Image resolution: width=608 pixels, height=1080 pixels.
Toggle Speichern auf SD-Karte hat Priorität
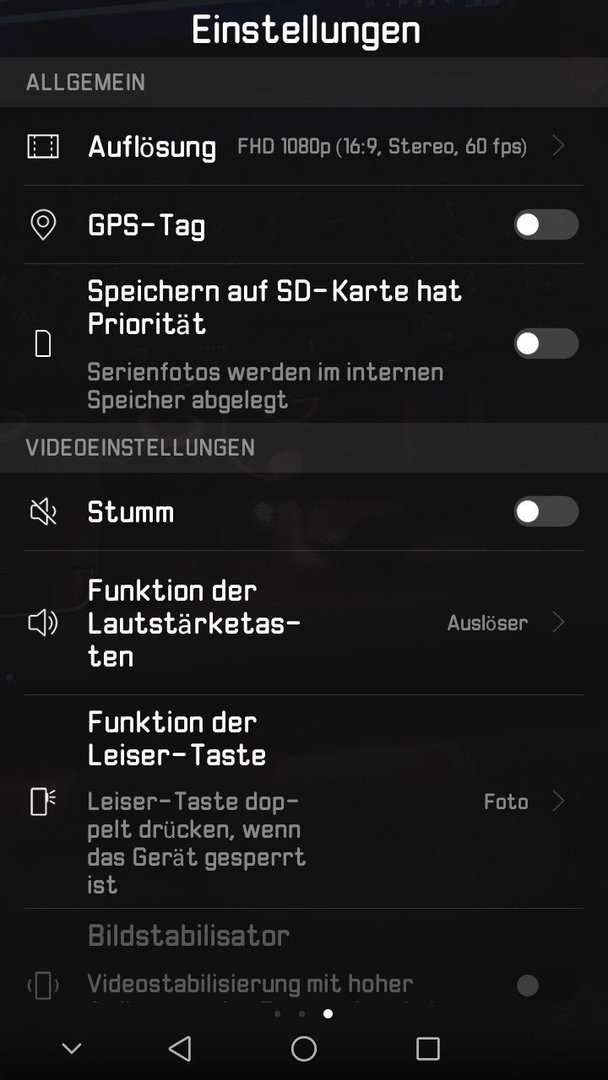(546, 344)
